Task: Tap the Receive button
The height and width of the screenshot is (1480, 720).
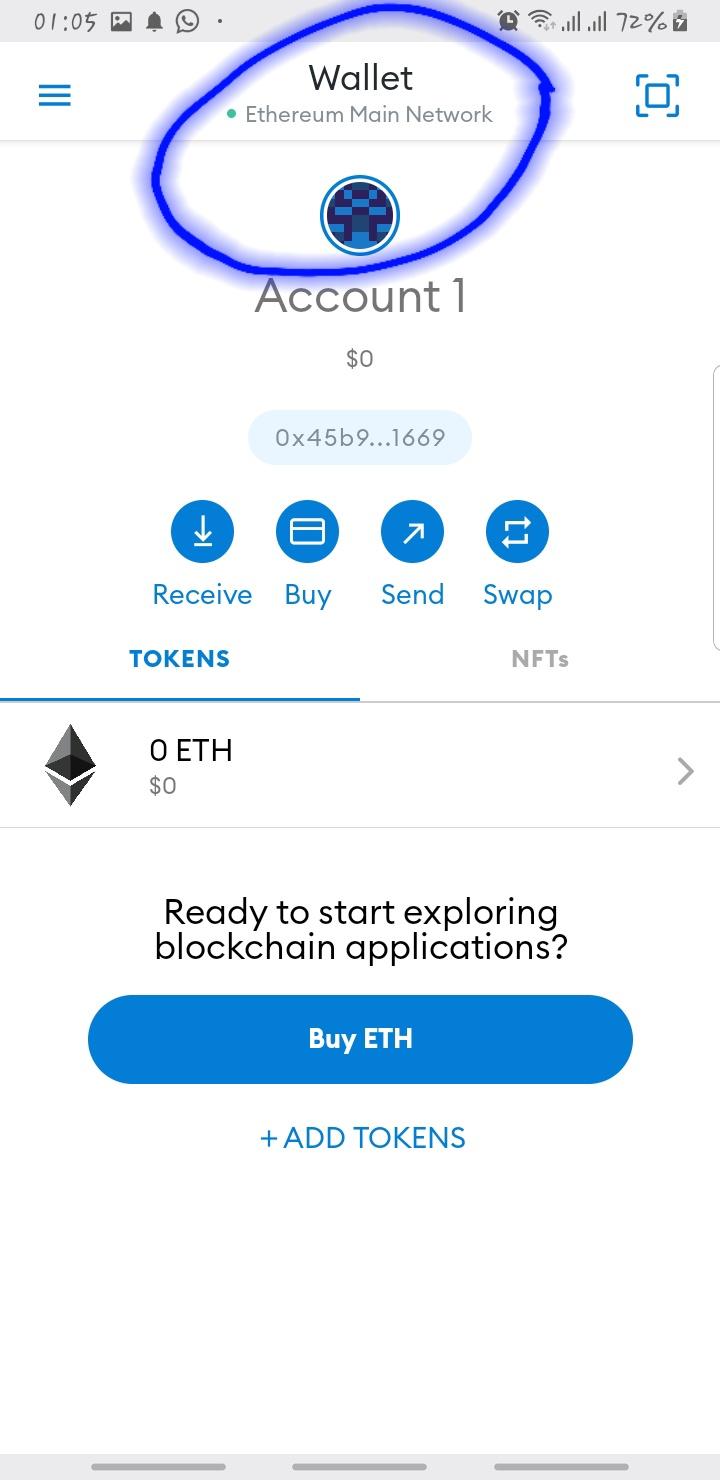Action: (x=202, y=531)
